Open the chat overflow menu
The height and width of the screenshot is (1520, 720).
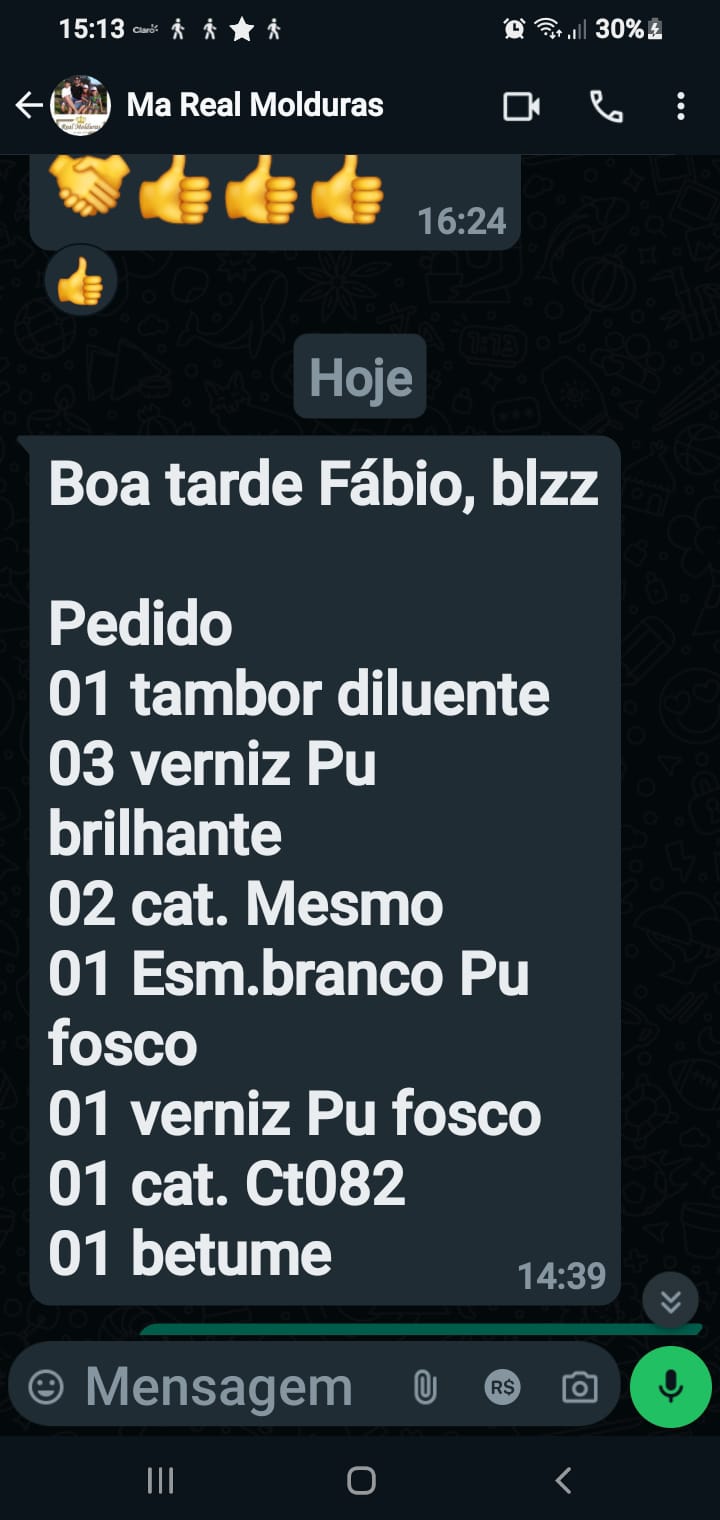[680, 106]
